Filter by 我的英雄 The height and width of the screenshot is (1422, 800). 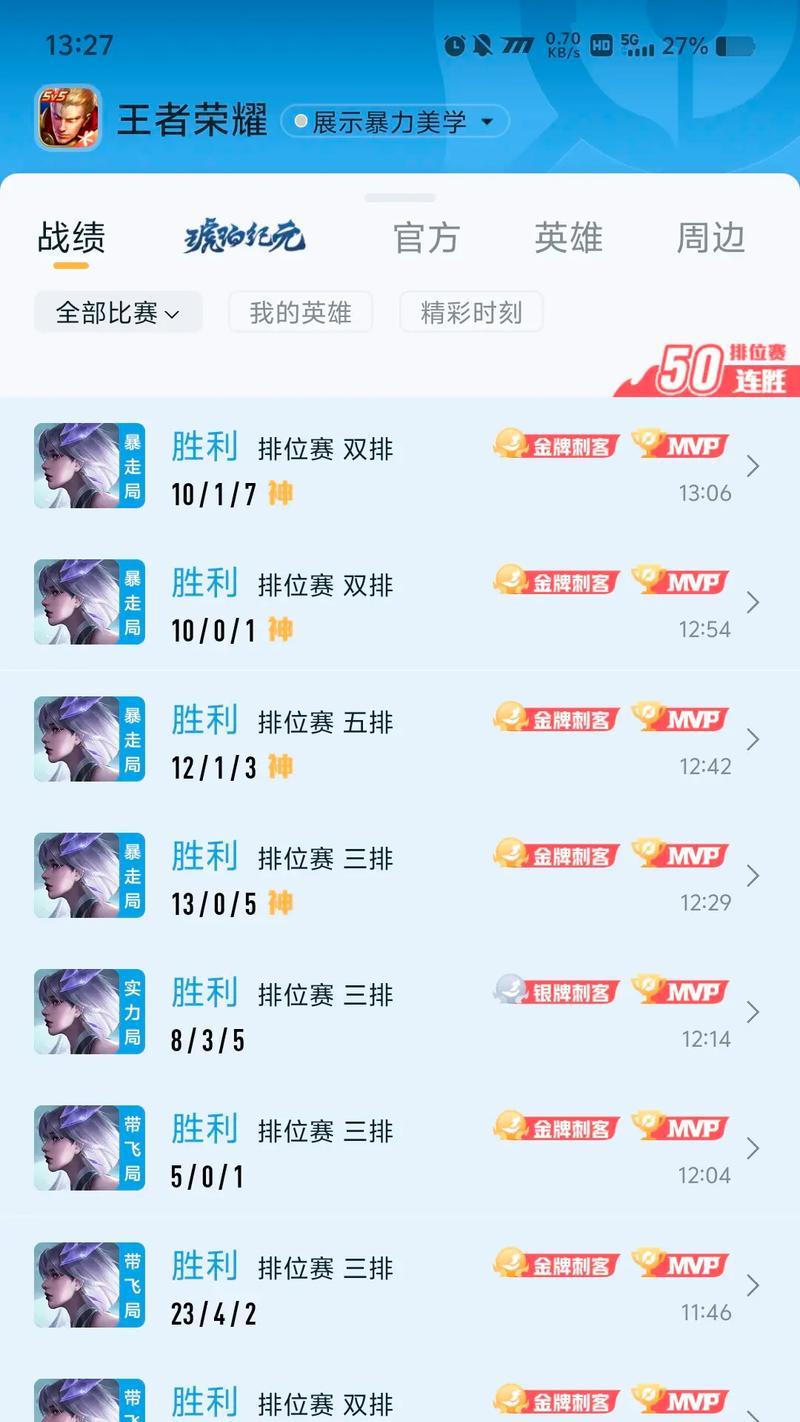[300, 313]
